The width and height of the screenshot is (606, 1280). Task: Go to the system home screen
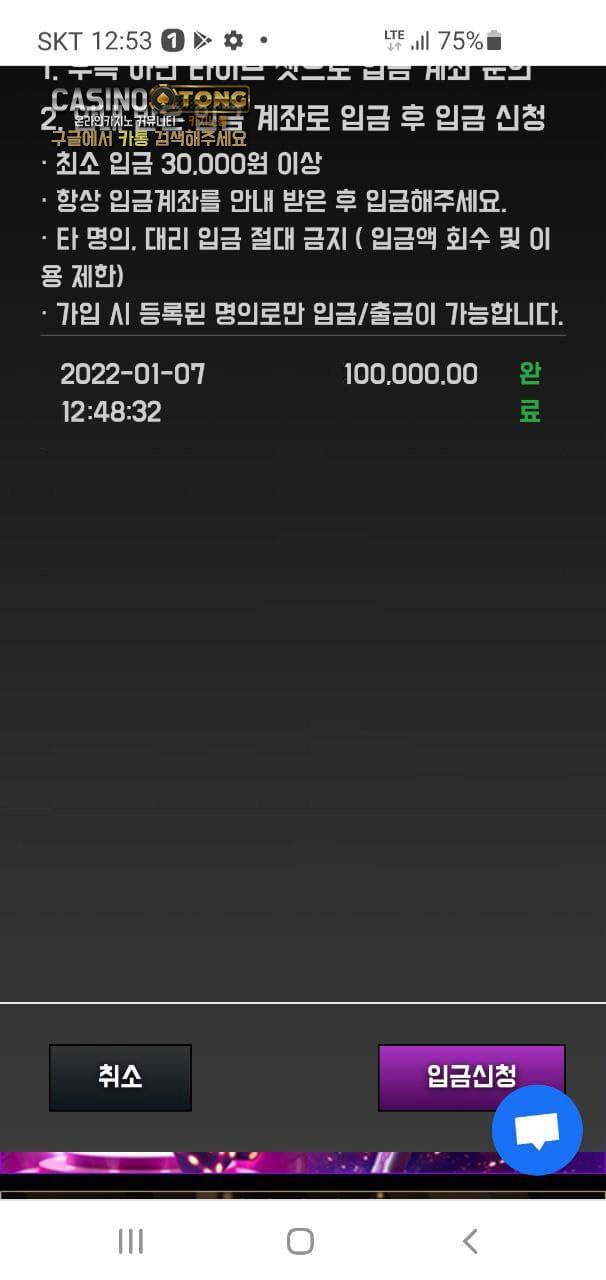[300, 1241]
